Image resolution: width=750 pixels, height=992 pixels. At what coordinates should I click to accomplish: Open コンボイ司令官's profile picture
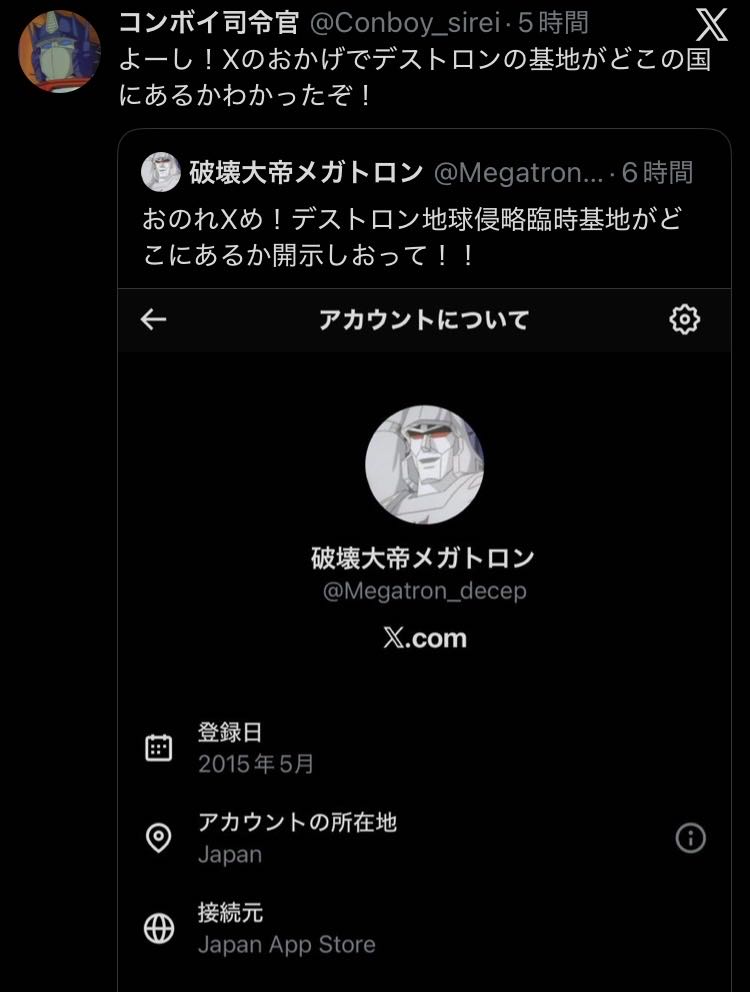click(x=60, y=51)
